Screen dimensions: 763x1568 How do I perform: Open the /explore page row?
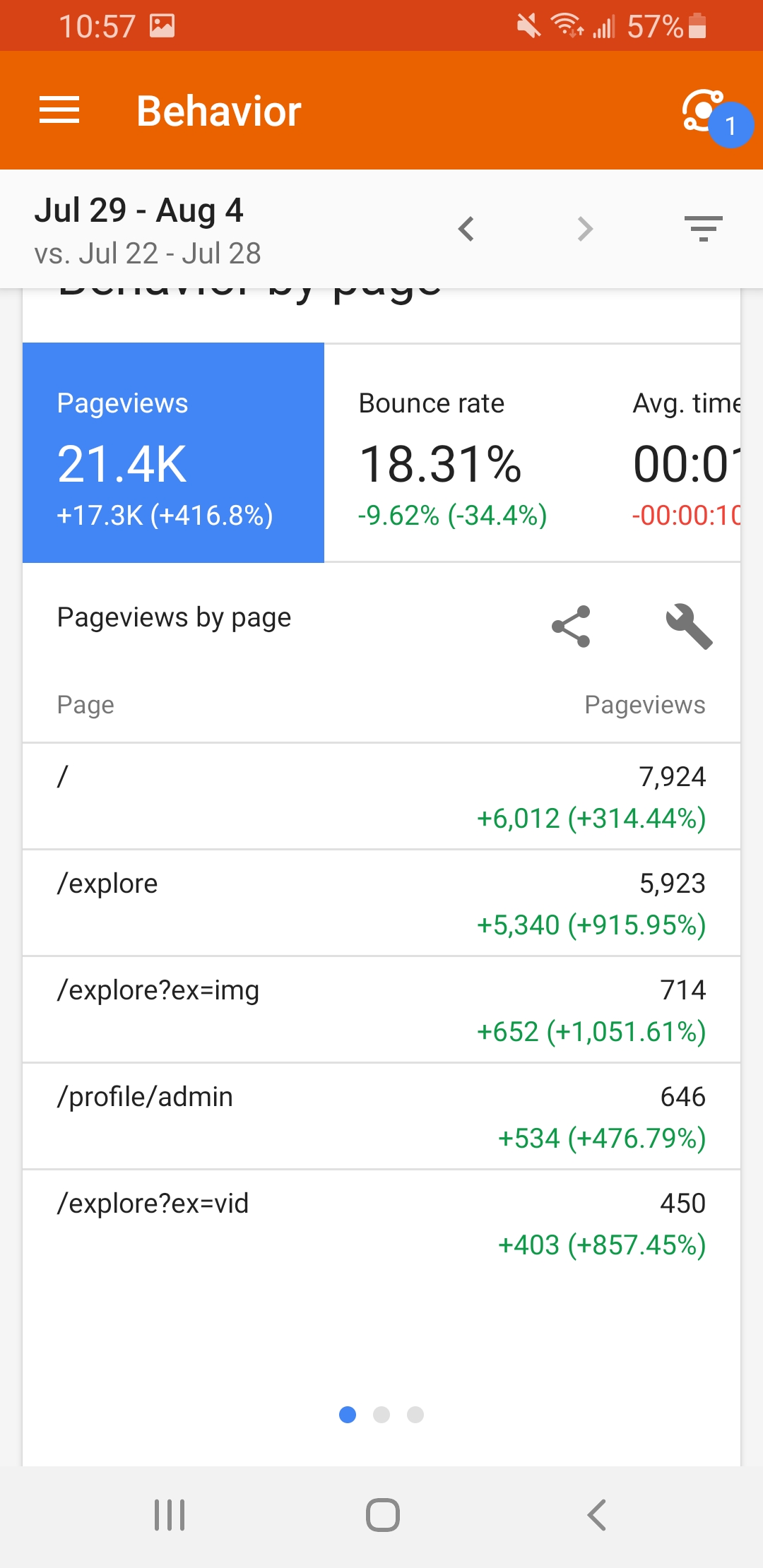click(x=381, y=903)
